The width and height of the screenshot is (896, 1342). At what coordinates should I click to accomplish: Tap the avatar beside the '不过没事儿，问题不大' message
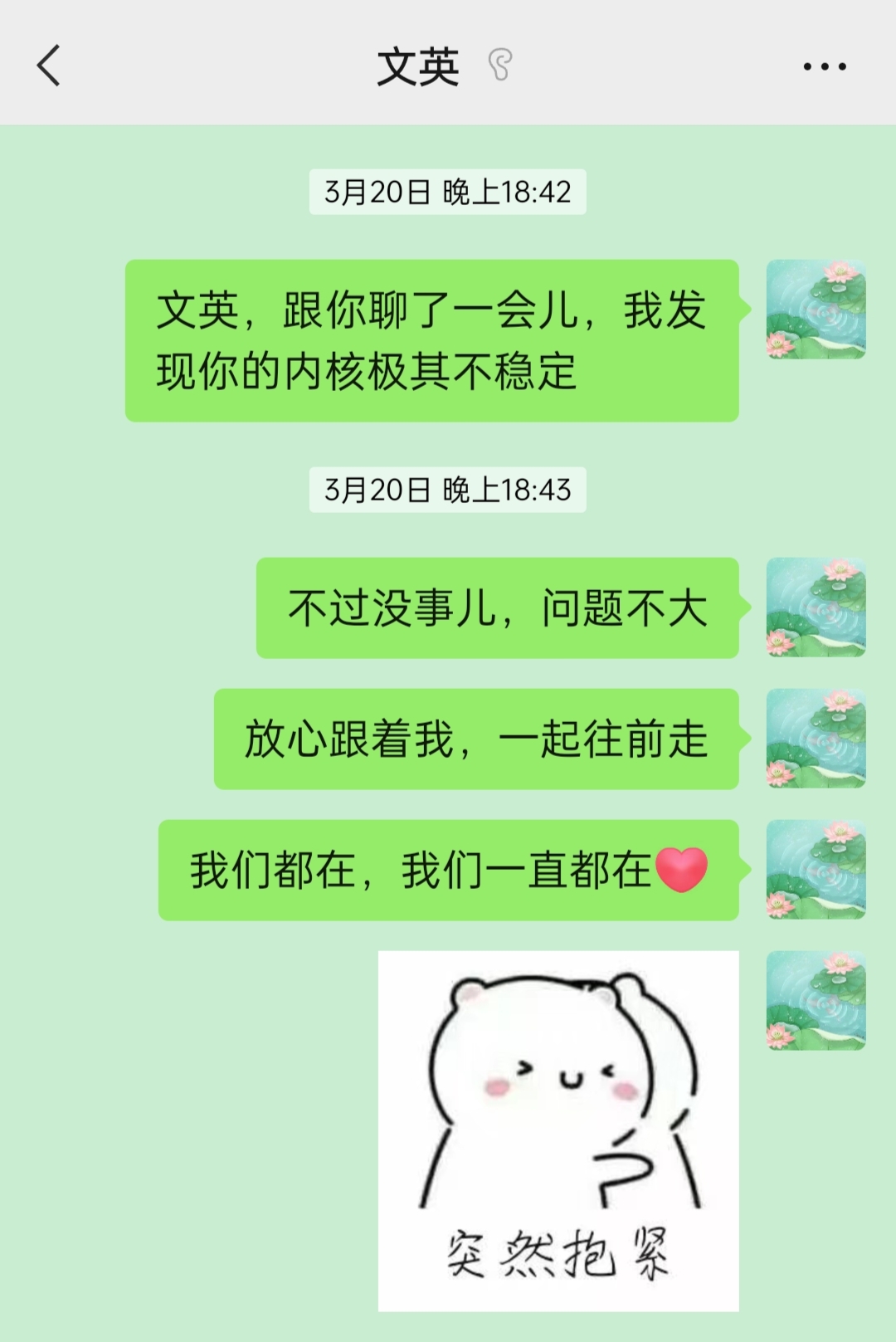(816, 608)
